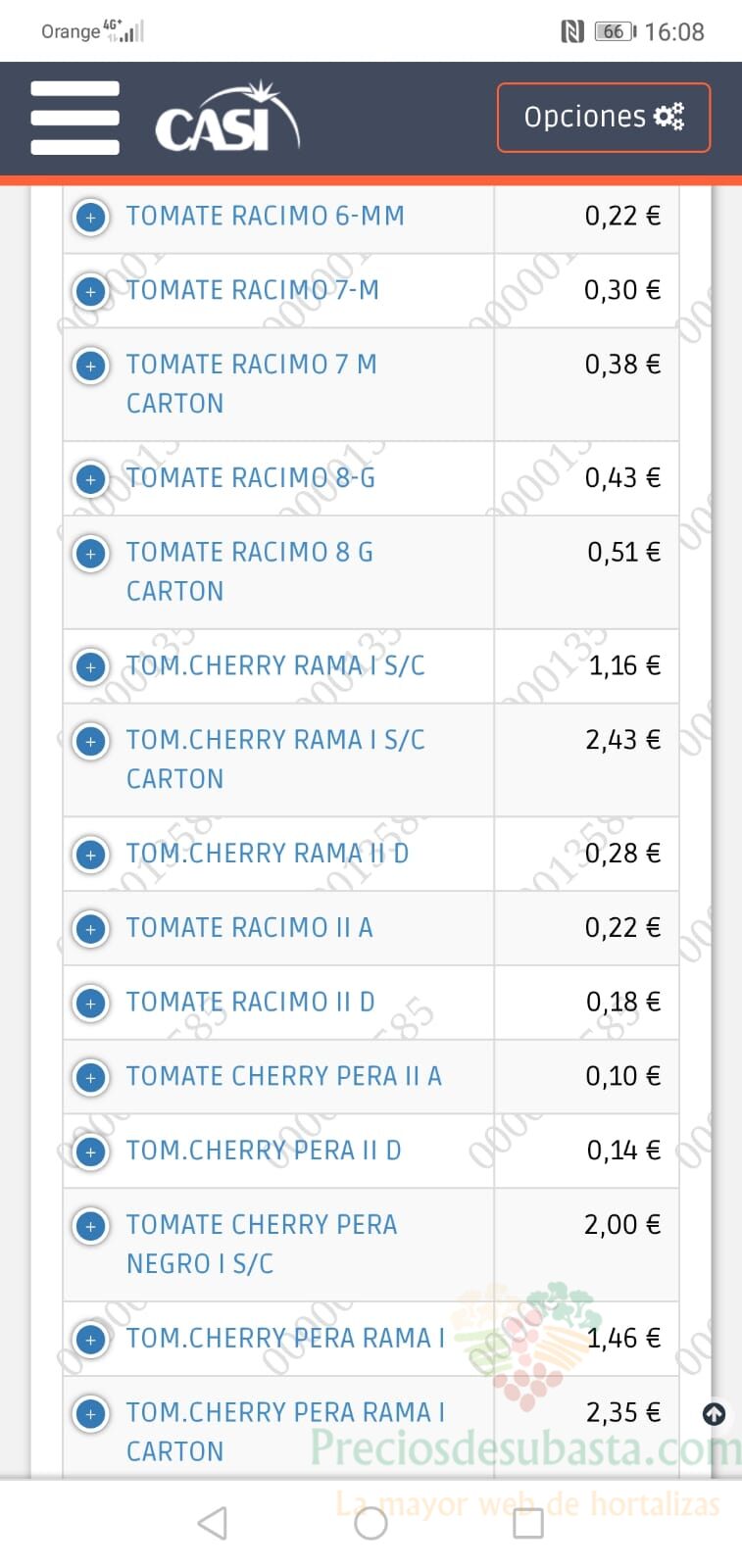Expand the TOMATE RACIMO II D row
742x1568 pixels.
coord(91,1004)
